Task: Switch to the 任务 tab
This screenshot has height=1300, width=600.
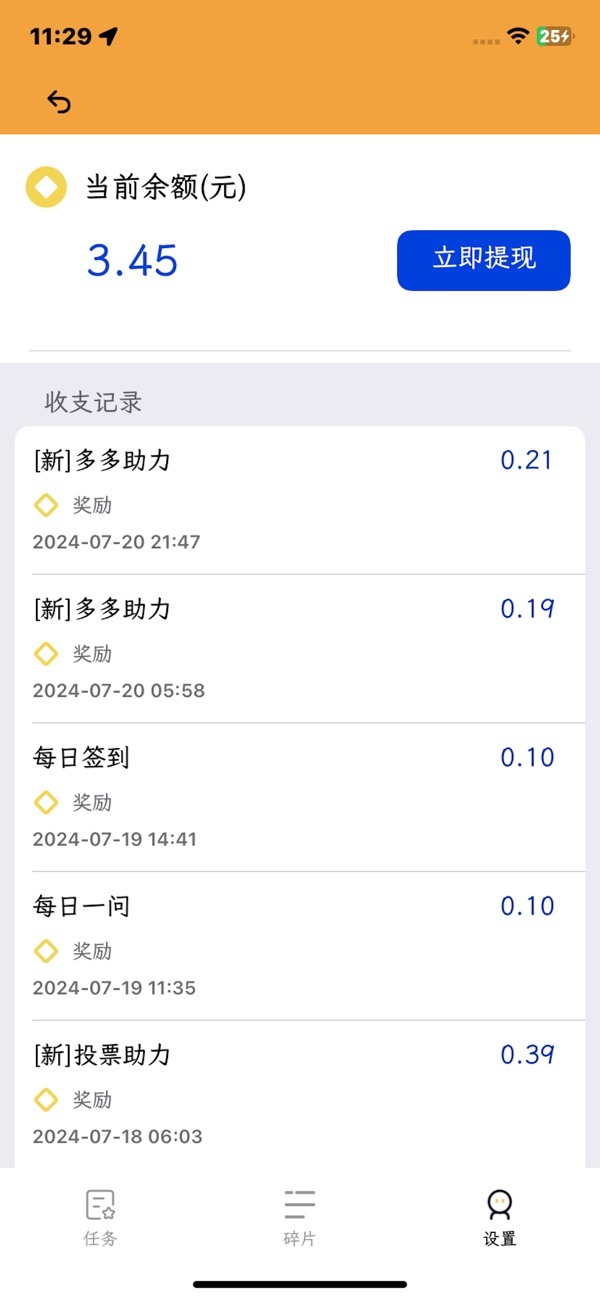Action: coord(100,1218)
